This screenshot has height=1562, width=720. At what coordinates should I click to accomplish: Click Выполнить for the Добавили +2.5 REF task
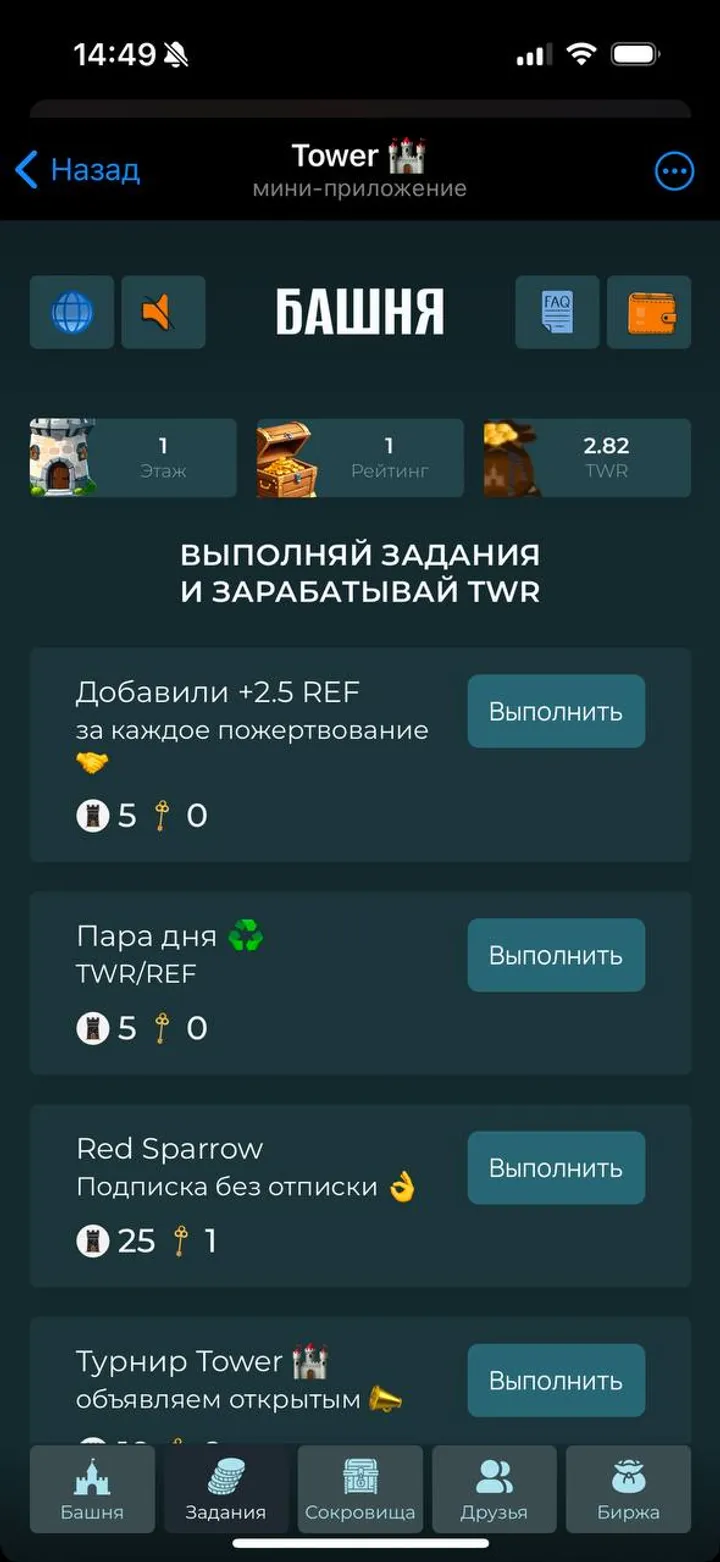click(556, 711)
